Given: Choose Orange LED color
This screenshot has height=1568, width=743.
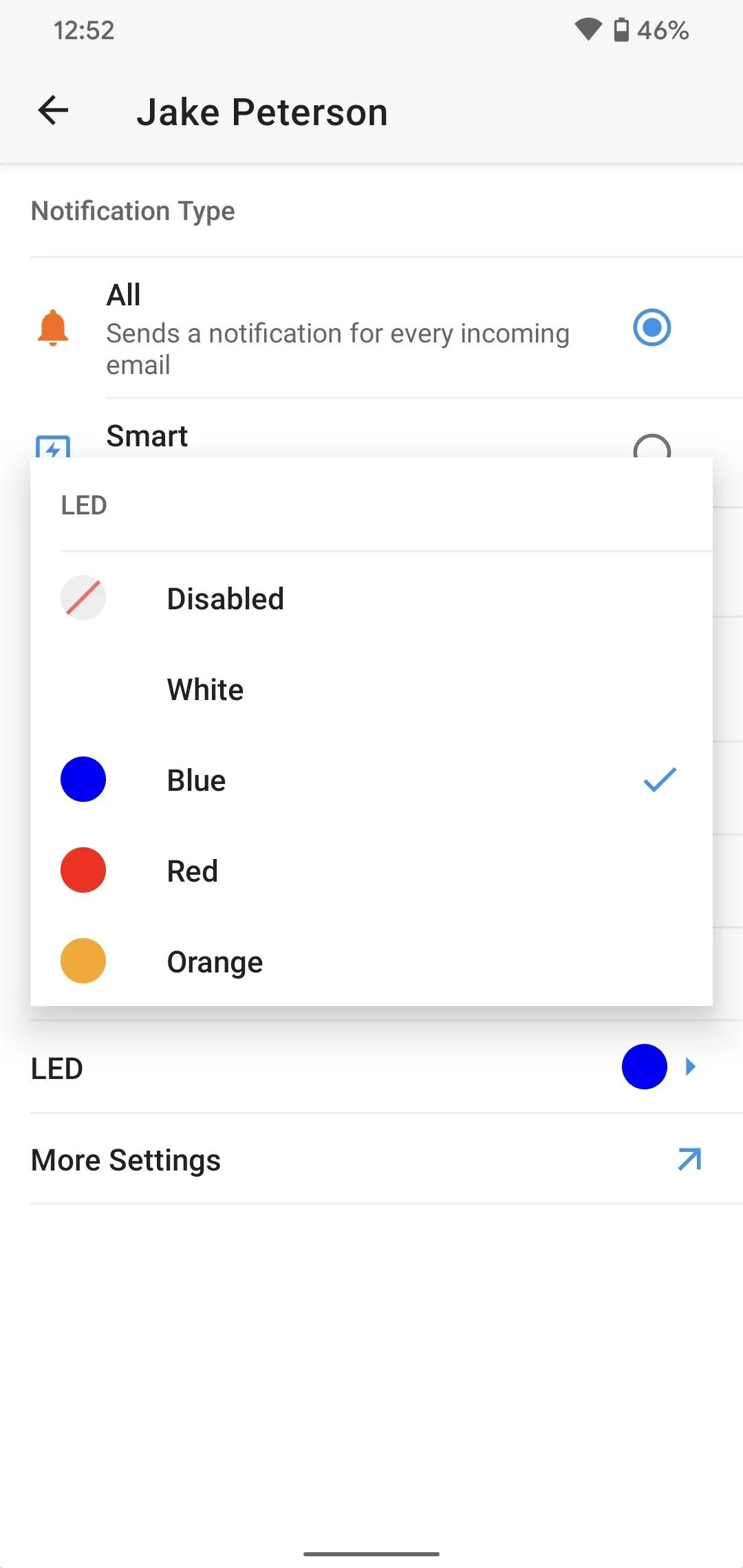Looking at the screenshot, I should click(371, 961).
